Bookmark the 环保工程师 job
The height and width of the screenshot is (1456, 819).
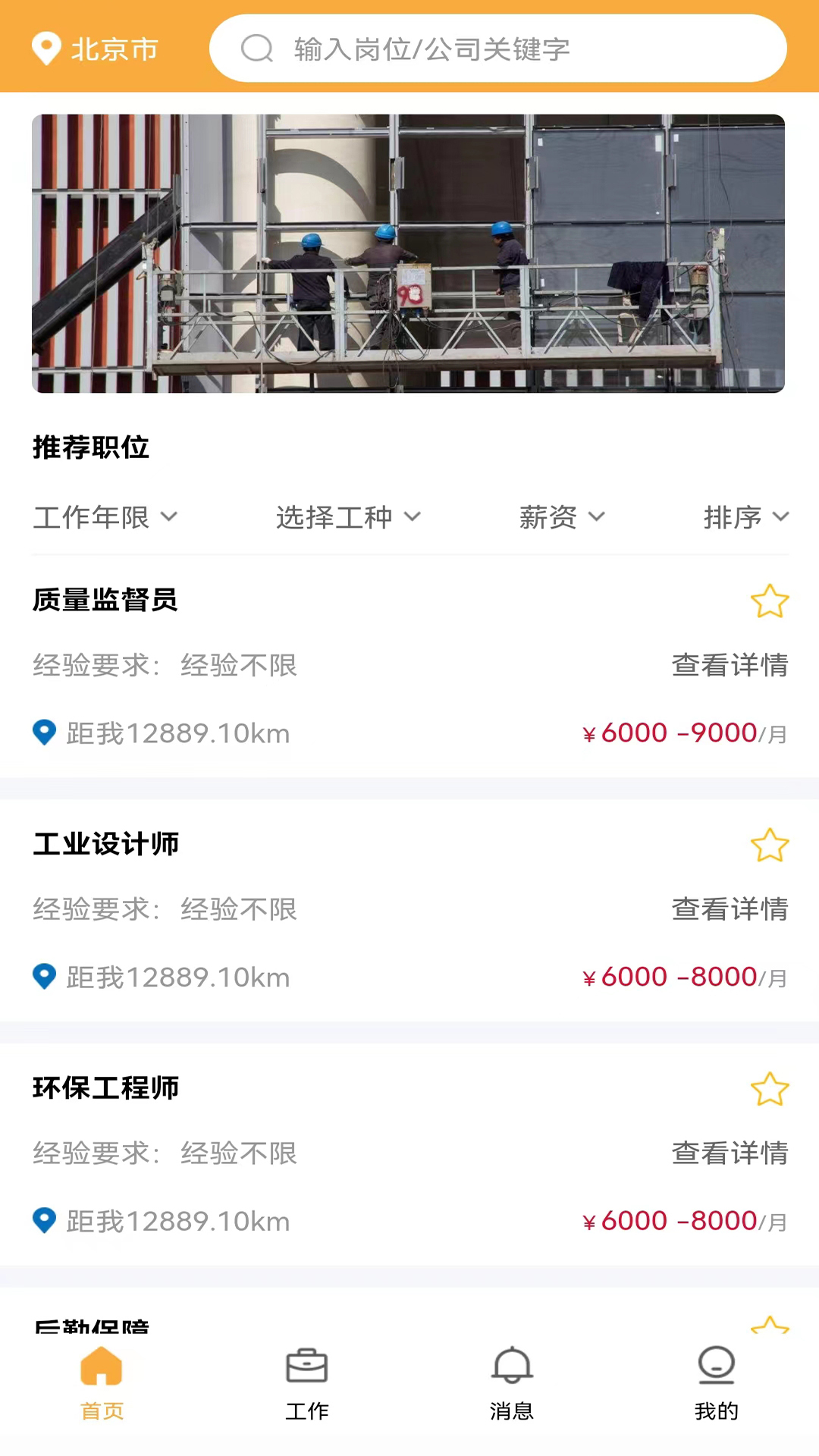click(x=769, y=1090)
